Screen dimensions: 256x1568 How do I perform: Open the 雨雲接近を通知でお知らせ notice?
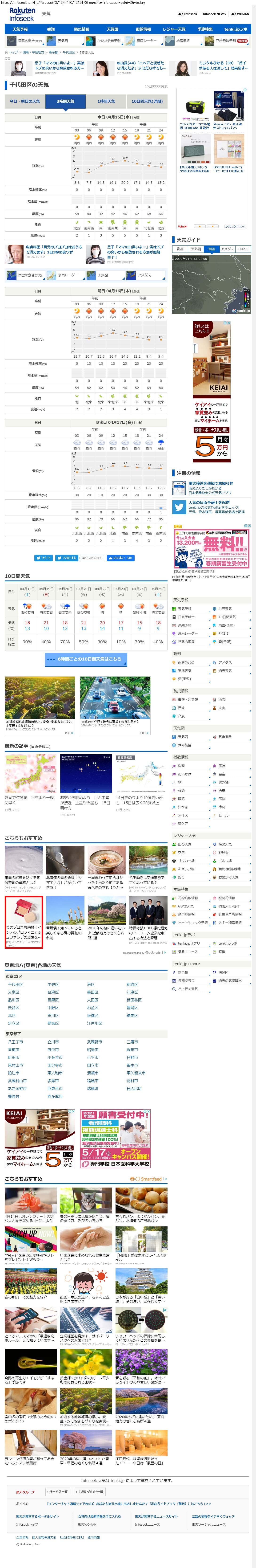pos(210,483)
